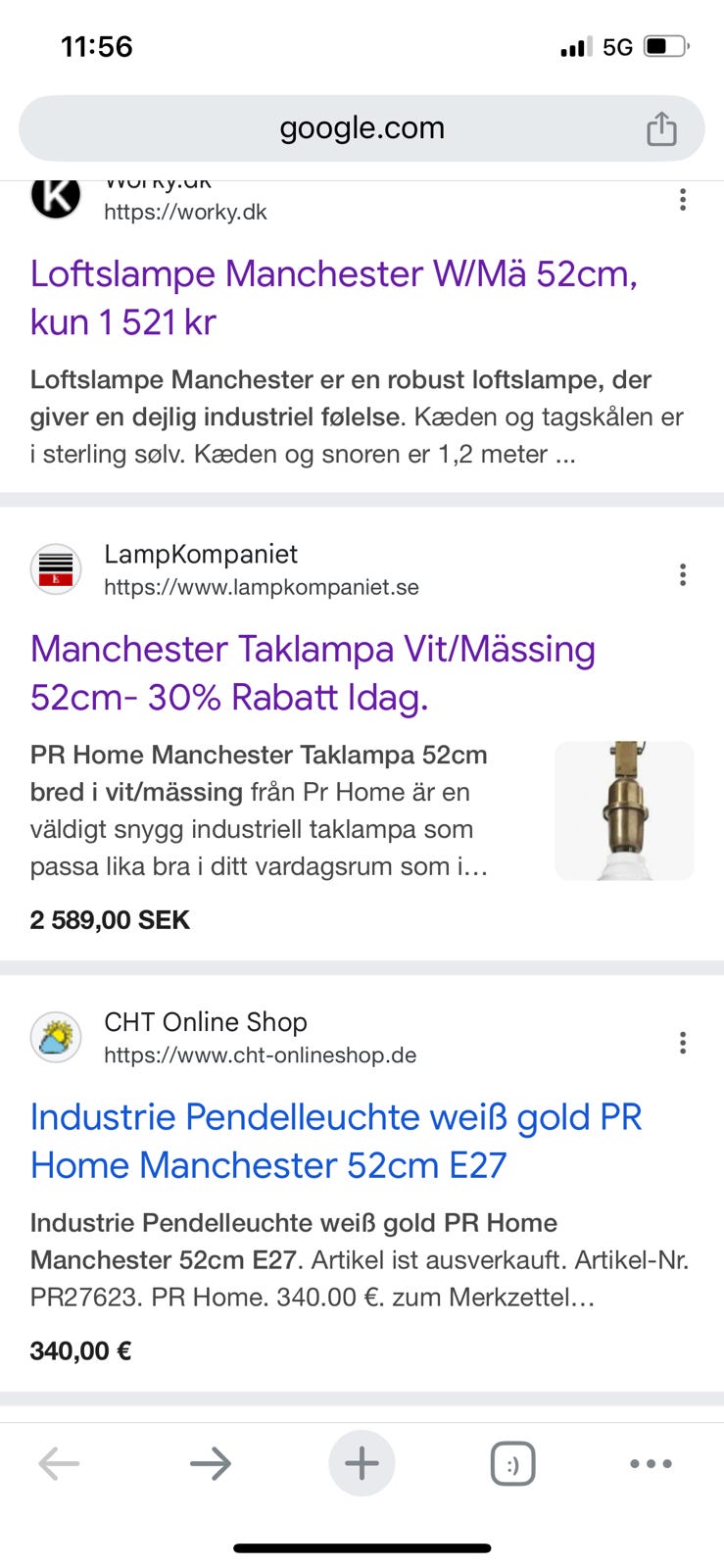The image size is (724, 1568).
Task: Open the share sheet from the address bar
Action: [x=663, y=127]
